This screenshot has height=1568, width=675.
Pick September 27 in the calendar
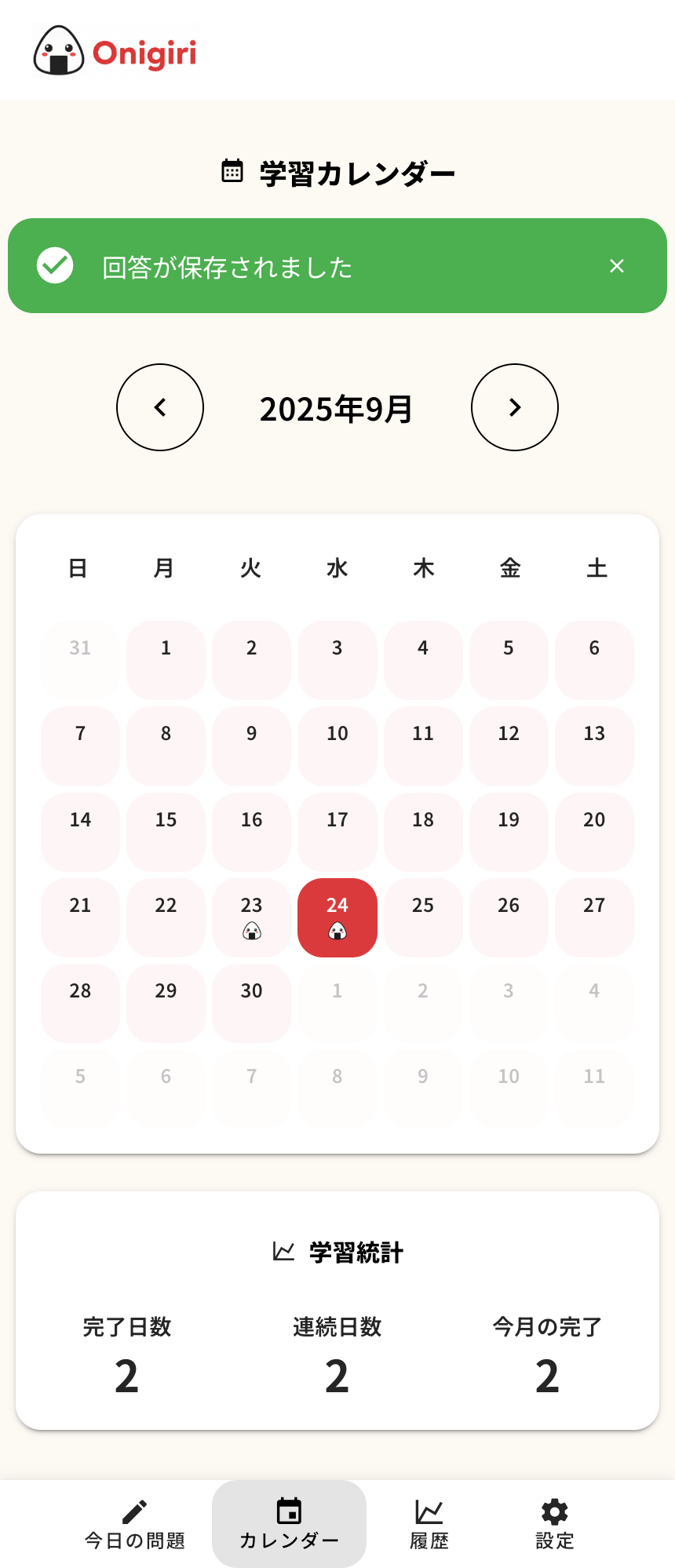point(594,917)
